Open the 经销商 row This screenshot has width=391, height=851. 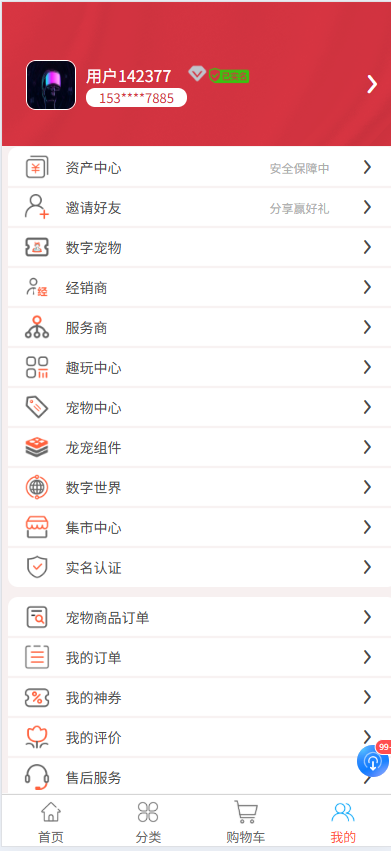199,288
